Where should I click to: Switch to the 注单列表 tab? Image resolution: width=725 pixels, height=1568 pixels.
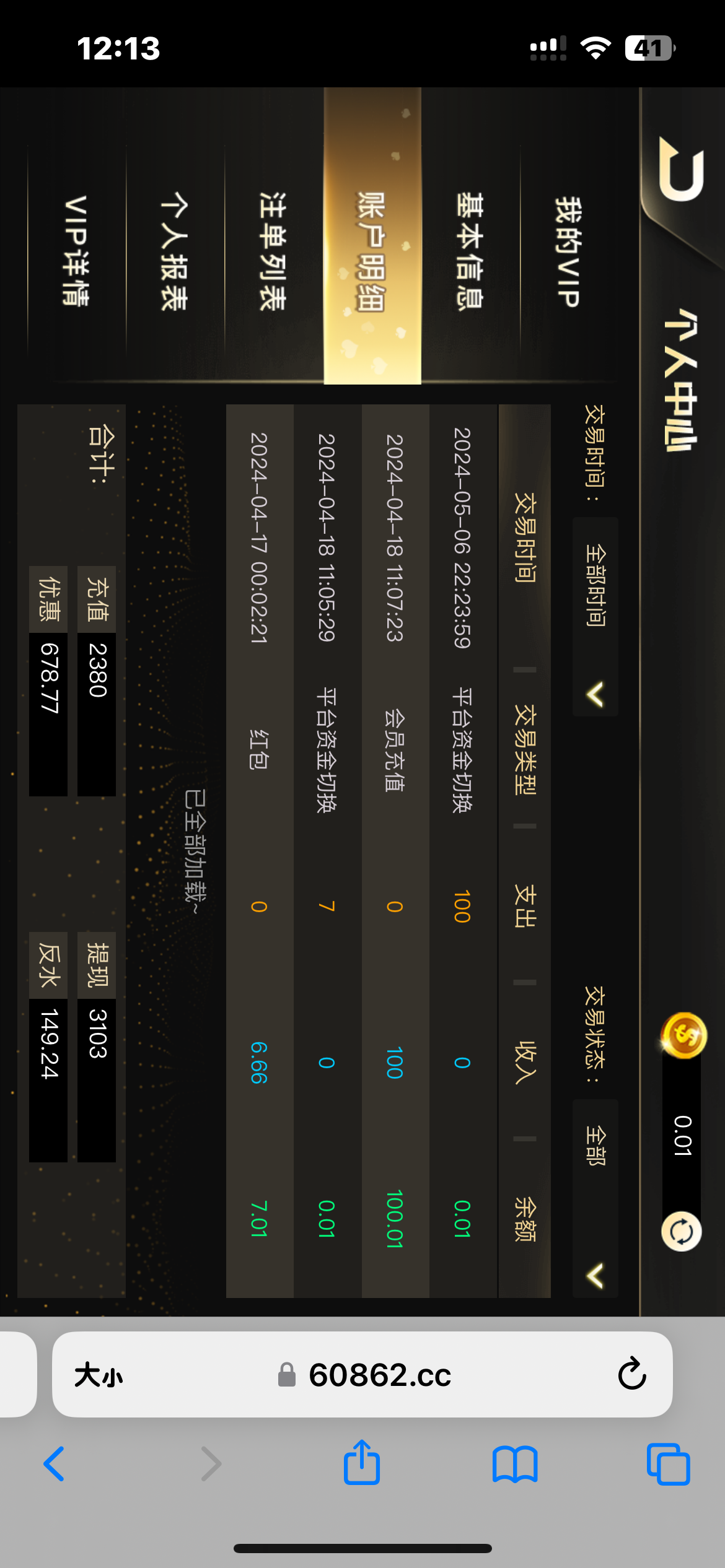click(x=273, y=251)
